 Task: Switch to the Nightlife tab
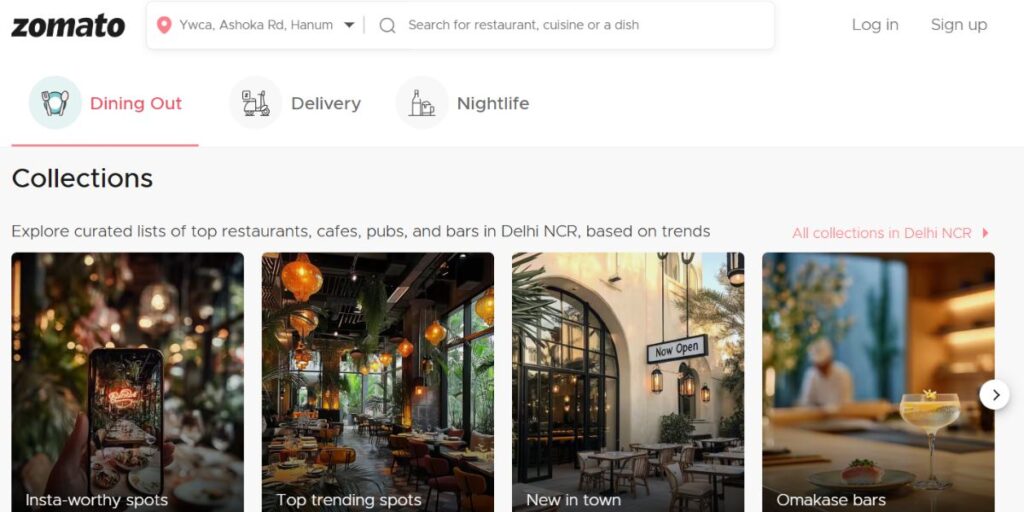coord(464,103)
